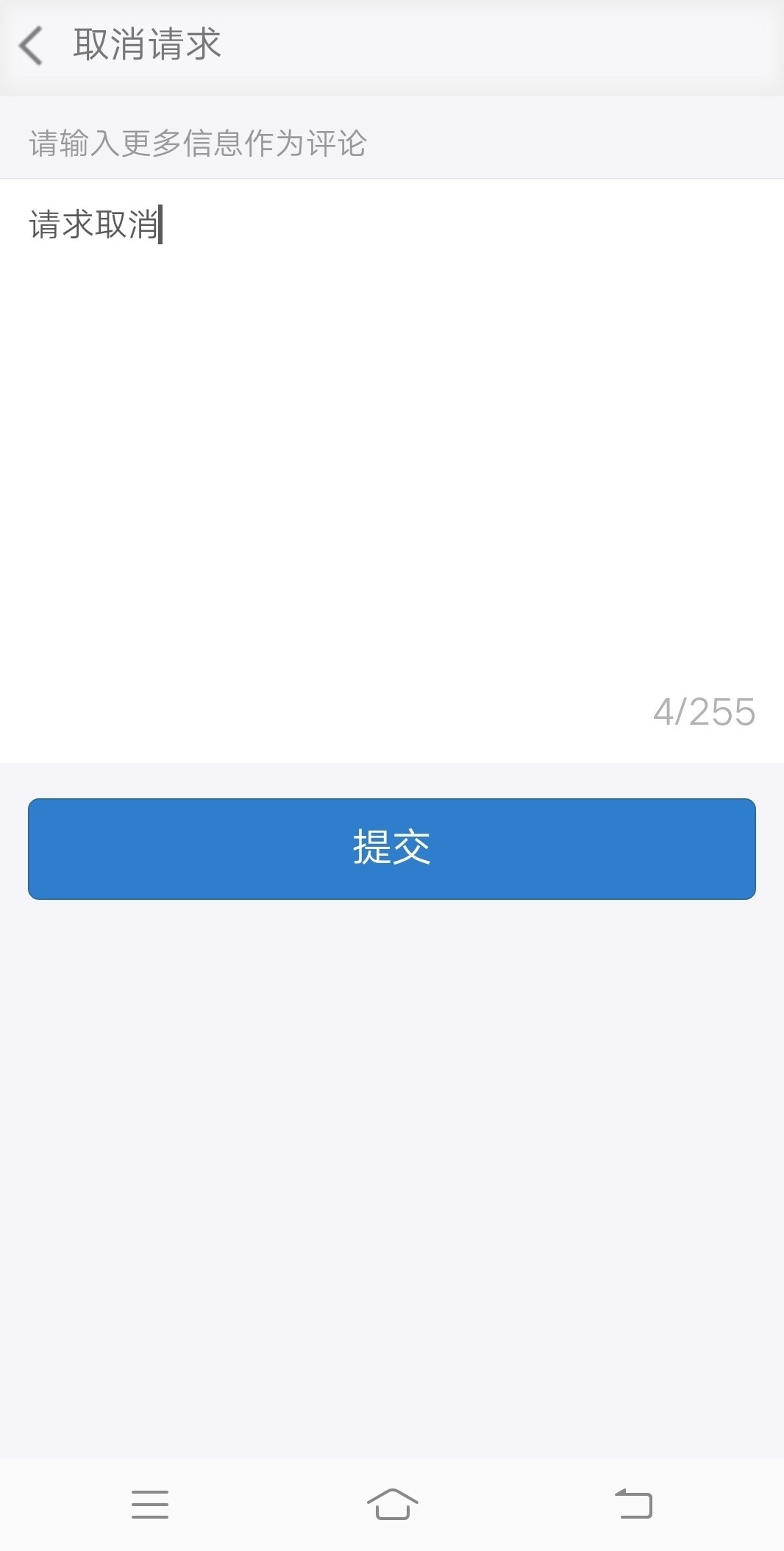This screenshot has height=1551, width=784.
Task: Open recent apps from the navigation bar
Action: 150,1504
